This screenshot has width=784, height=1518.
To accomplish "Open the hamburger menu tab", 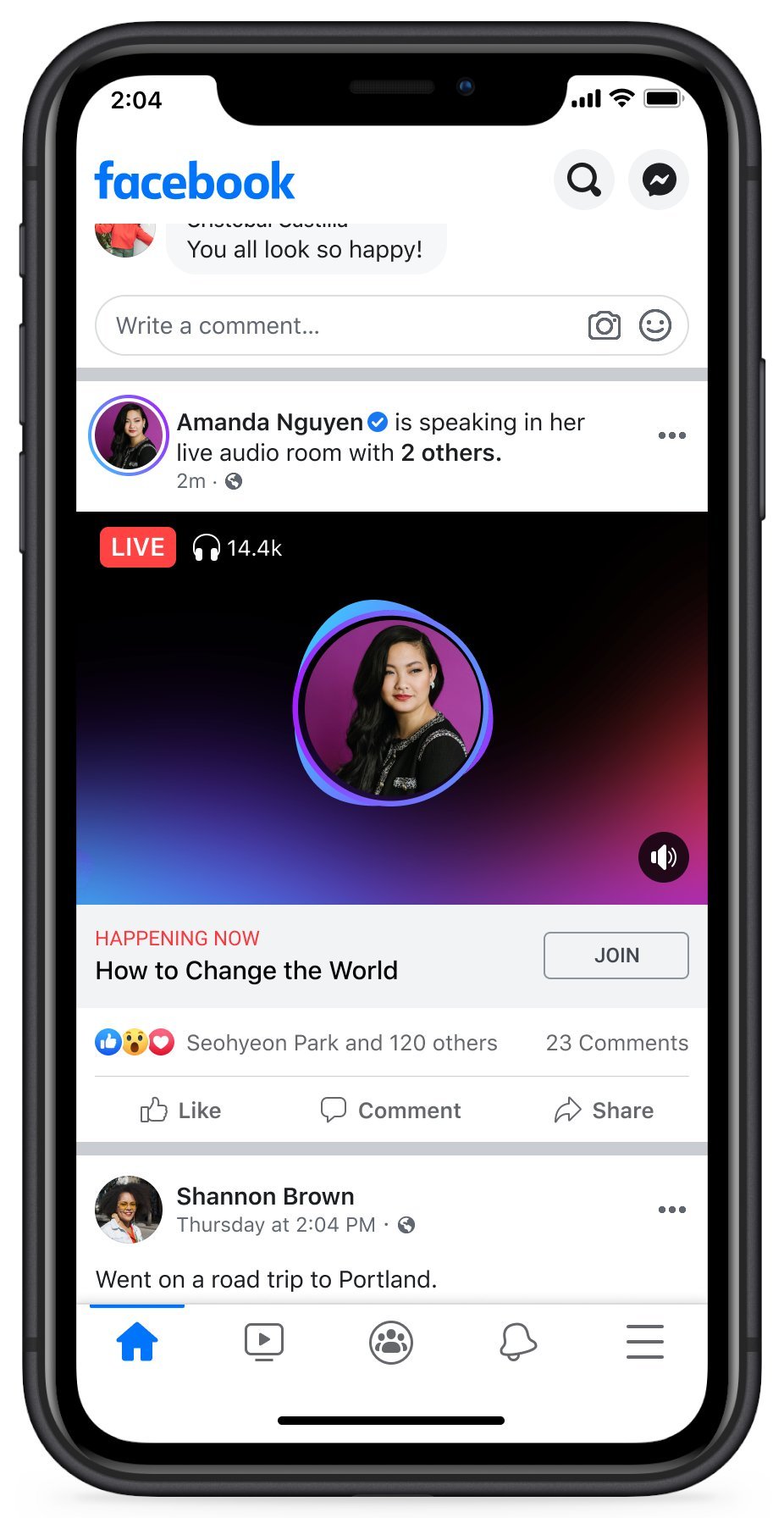I will 645,1342.
